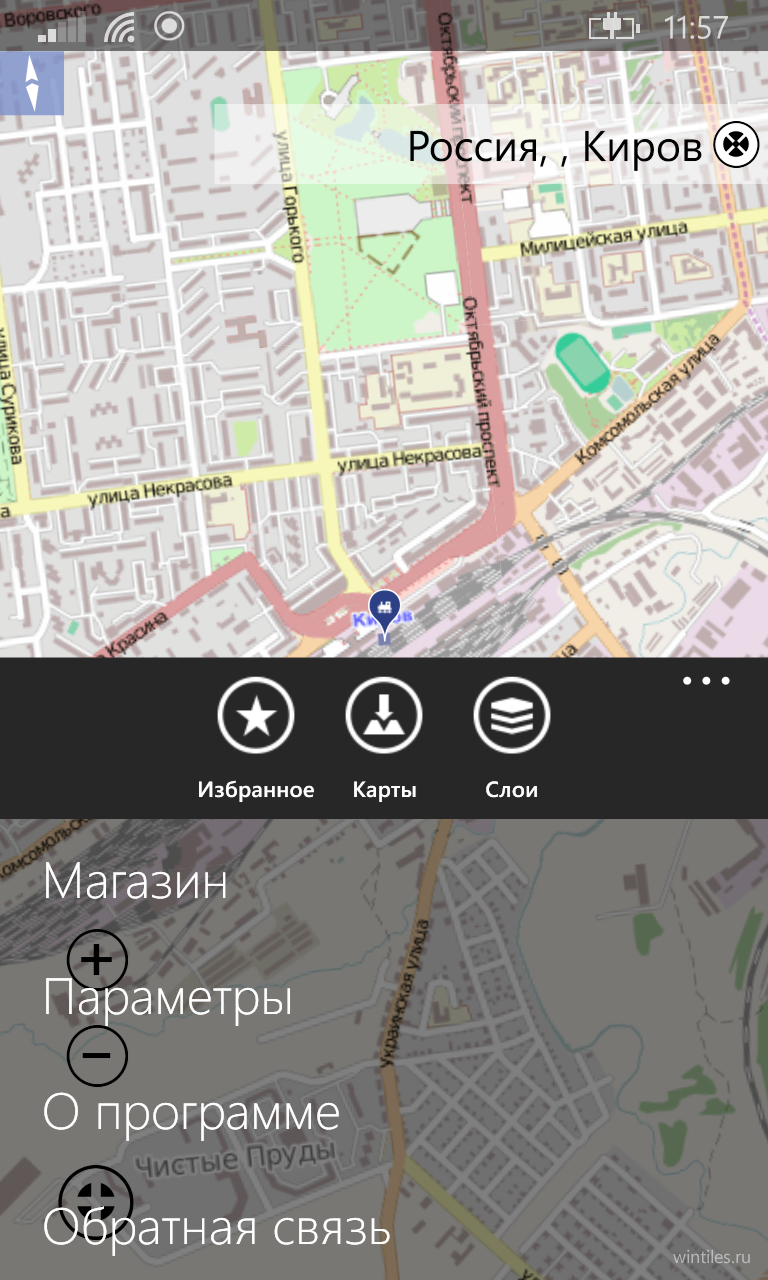Open the Магазин menu item
This screenshot has width=768, height=1280.
(136, 881)
